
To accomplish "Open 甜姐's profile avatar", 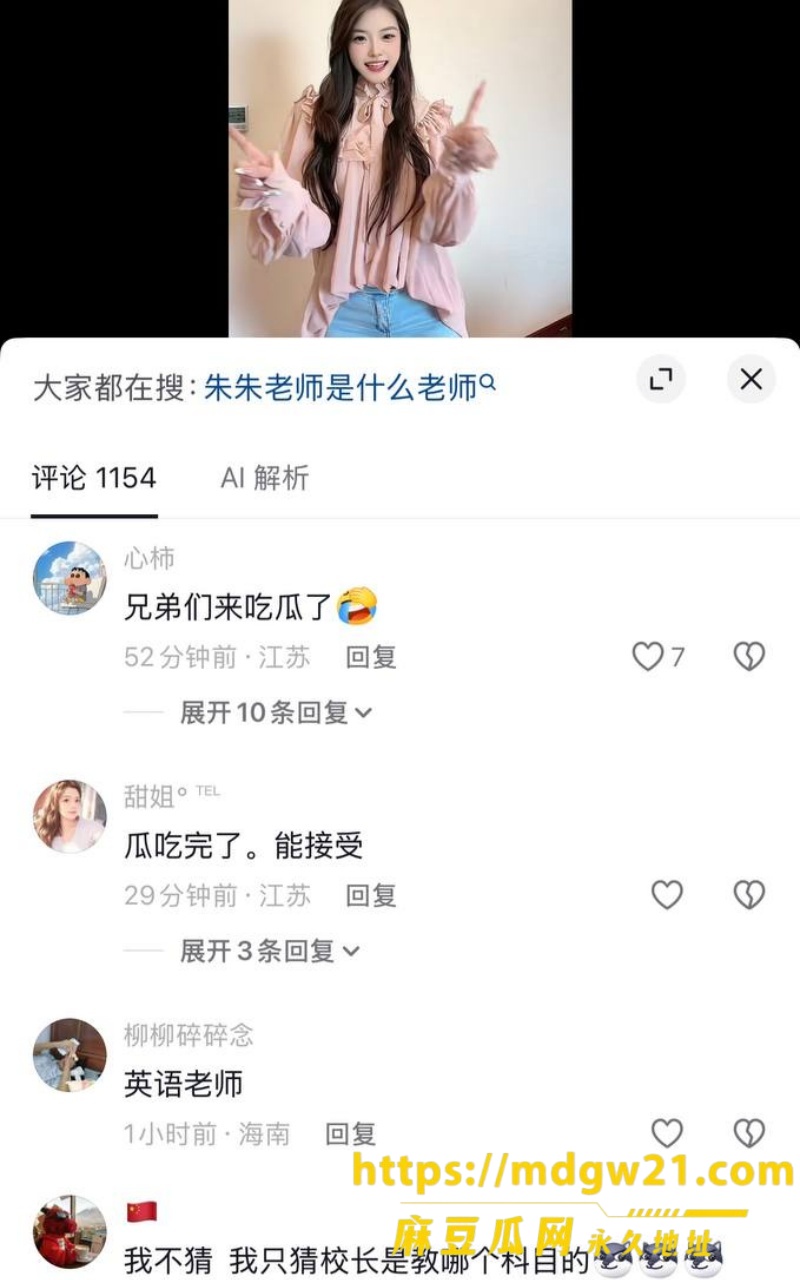I will click(x=70, y=816).
